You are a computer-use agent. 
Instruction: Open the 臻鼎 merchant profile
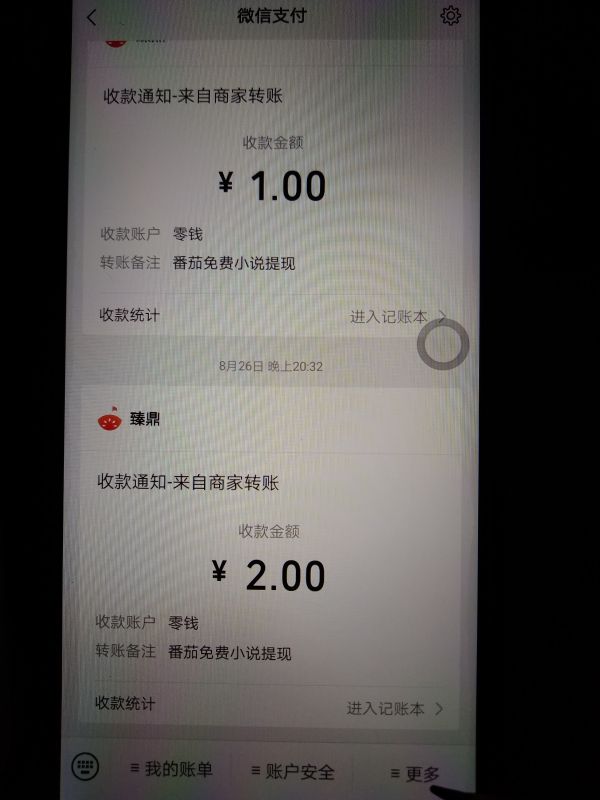pos(130,420)
